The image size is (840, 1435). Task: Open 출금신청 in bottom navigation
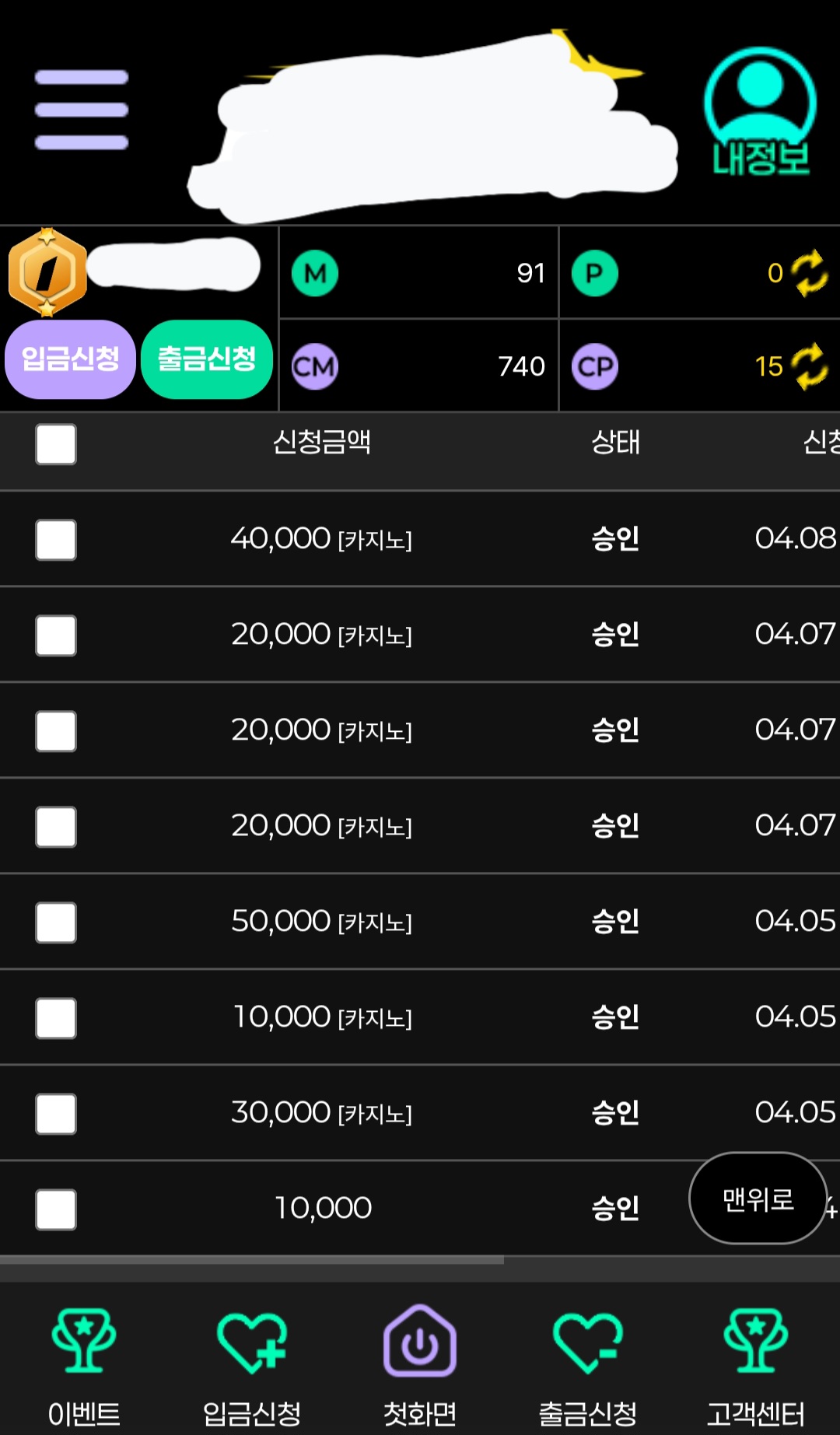(588, 1367)
